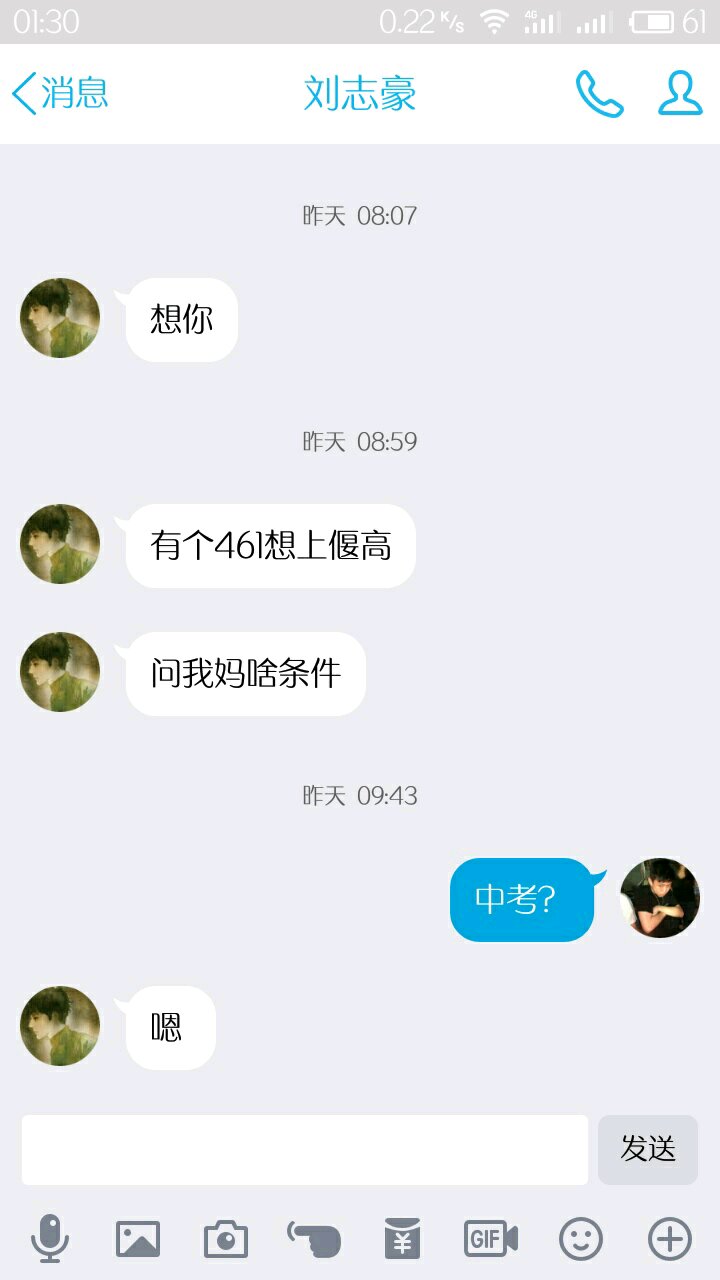Open the emoji panel
Viewport: 720px width, 1280px height.
click(581, 1240)
